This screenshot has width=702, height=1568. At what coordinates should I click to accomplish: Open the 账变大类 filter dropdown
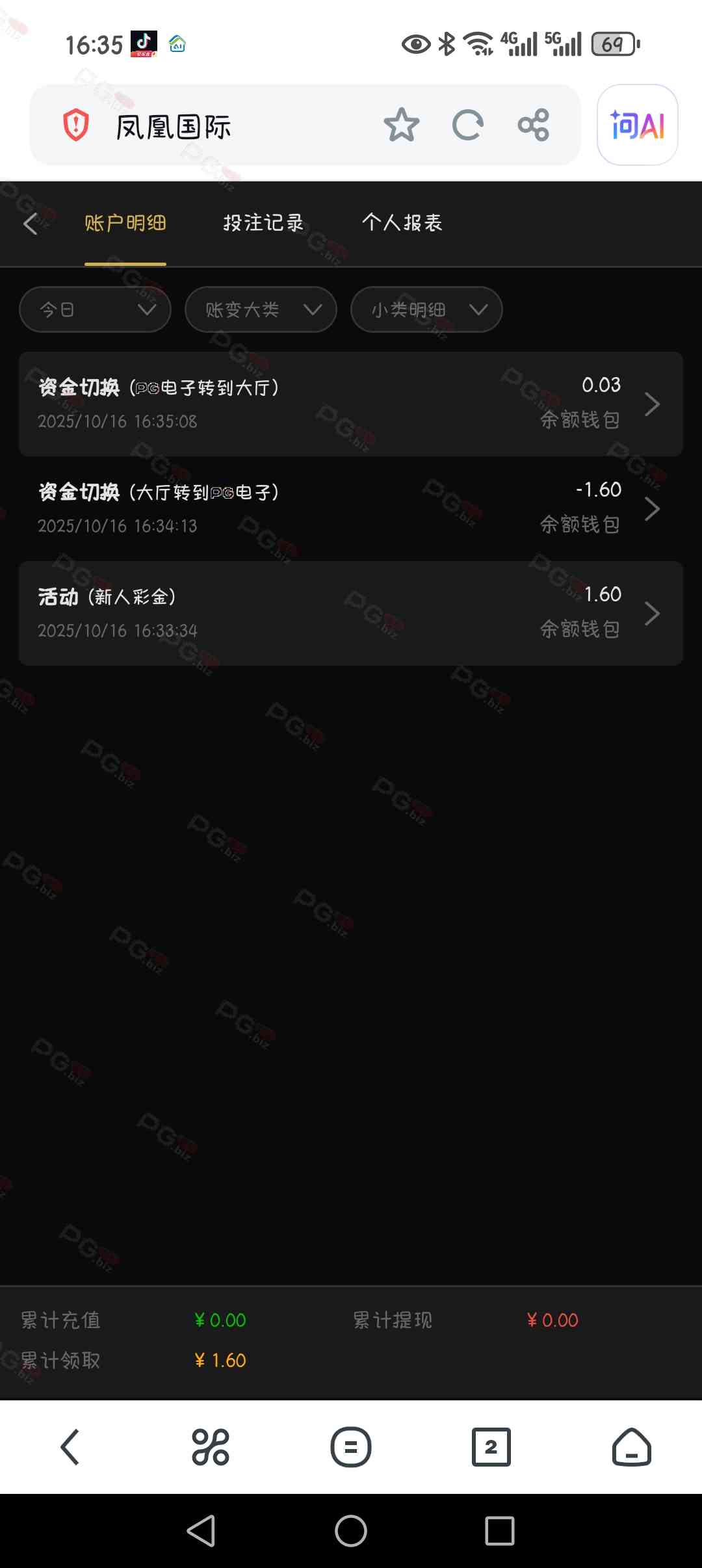tap(261, 309)
